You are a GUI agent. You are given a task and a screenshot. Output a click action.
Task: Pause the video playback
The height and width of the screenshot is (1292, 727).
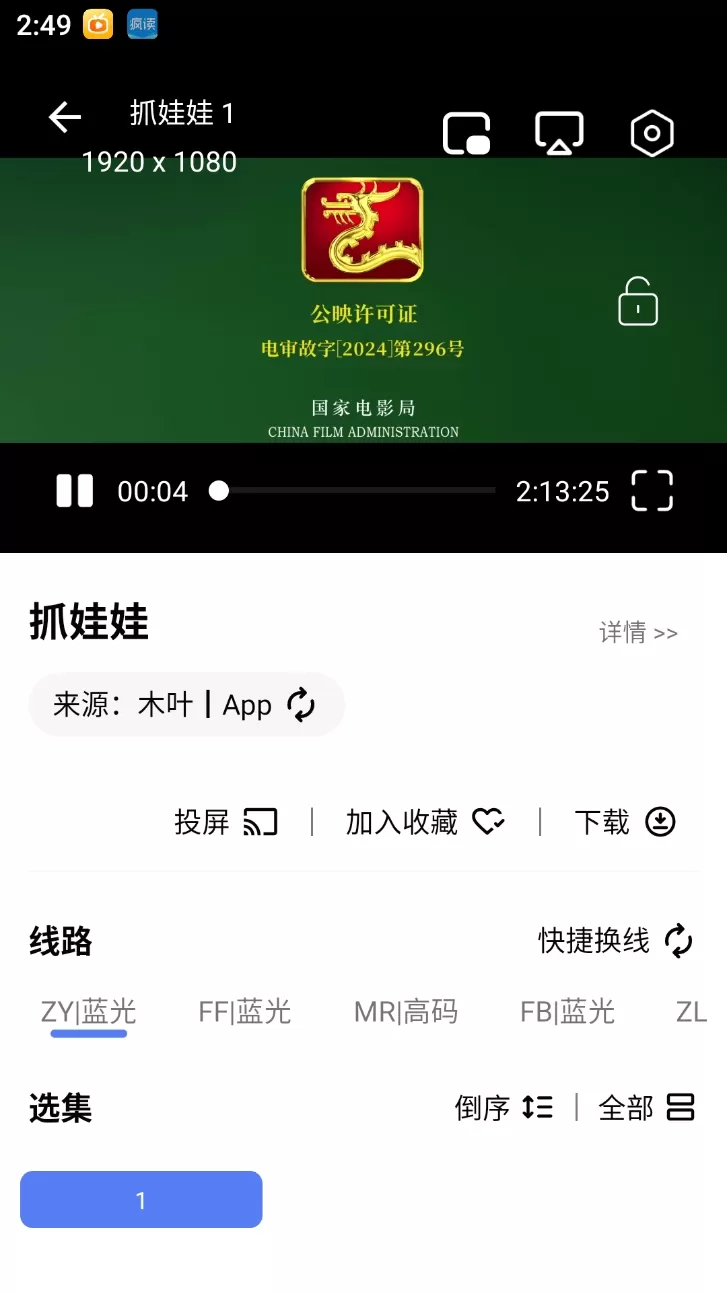point(75,491)
